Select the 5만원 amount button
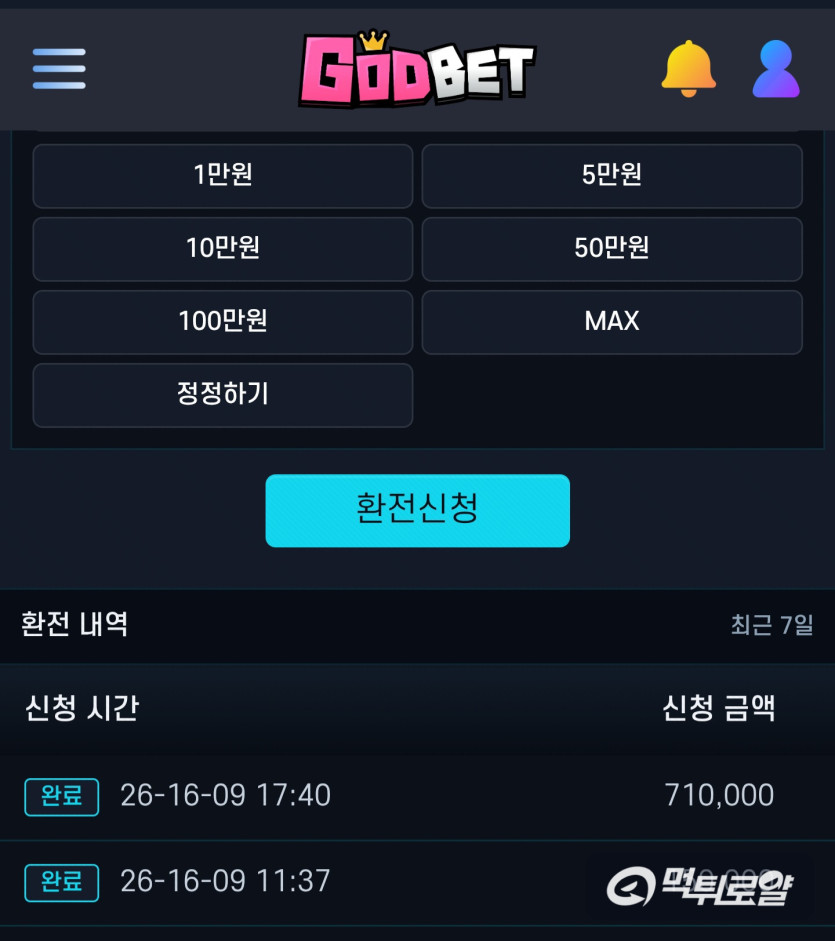Viewport: 835px width, 941px height. coord(612,176)
